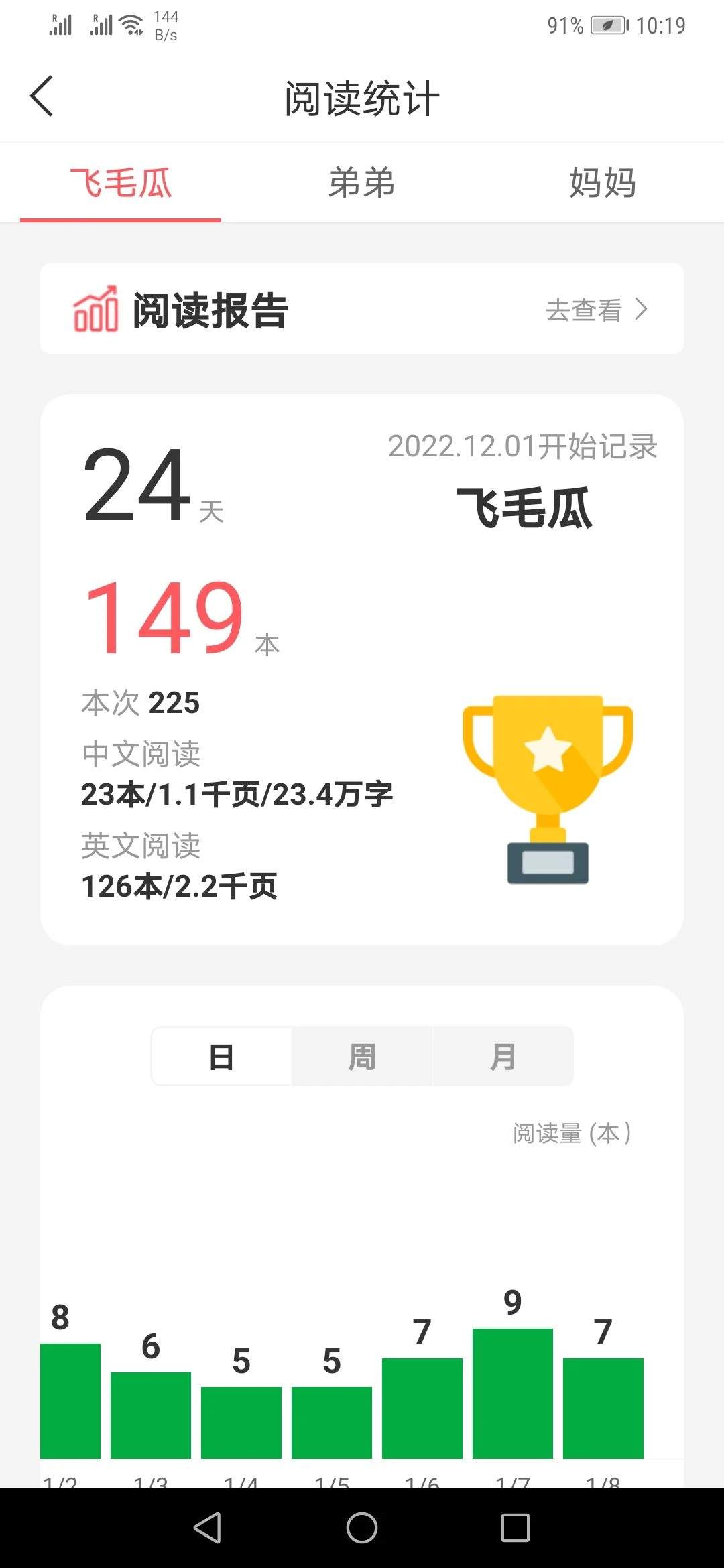Screen dimensions: 724x1568
Task: Open 阅读报告 via 去查看
Action: coord(595,310)
